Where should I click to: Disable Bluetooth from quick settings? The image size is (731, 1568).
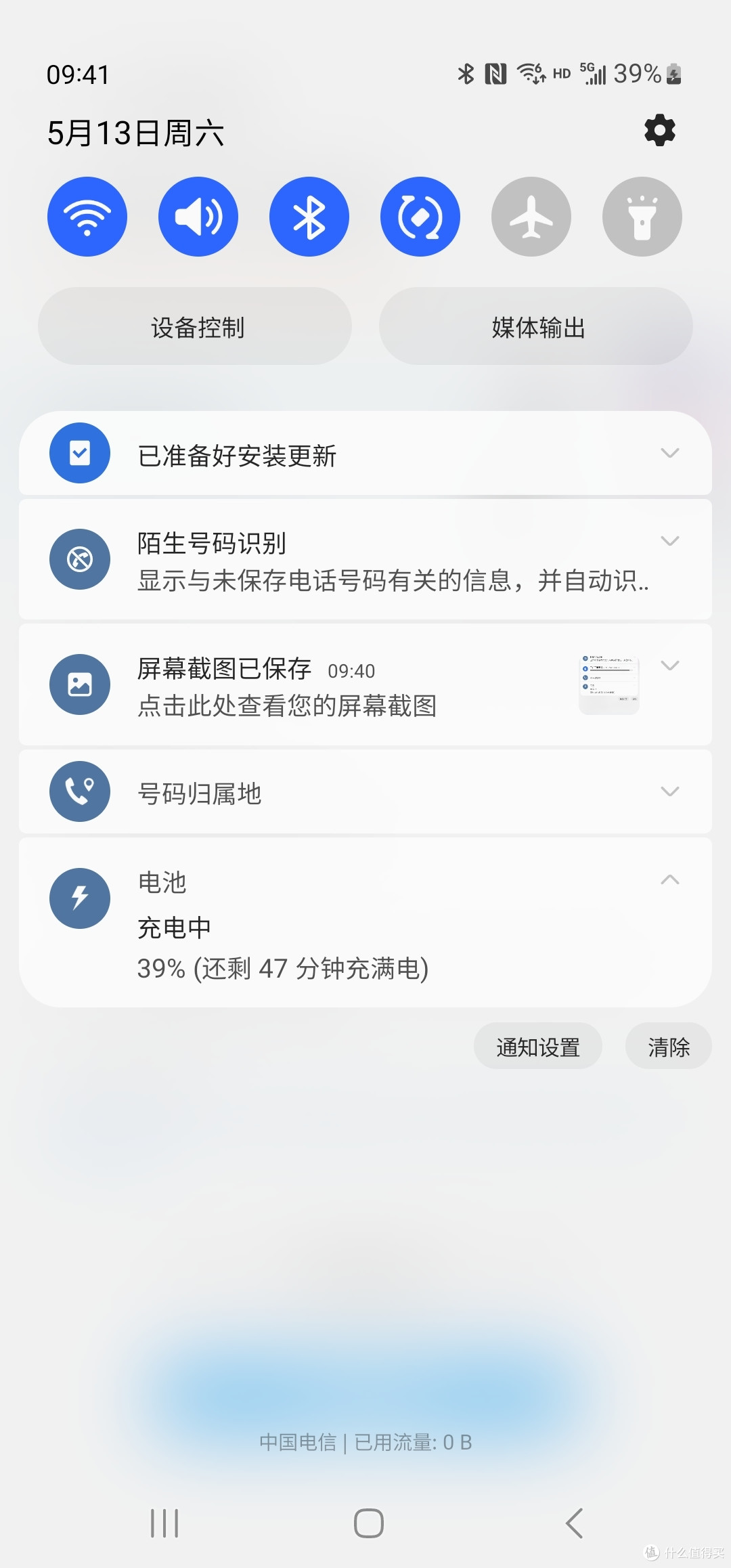(x=309, y=216)
